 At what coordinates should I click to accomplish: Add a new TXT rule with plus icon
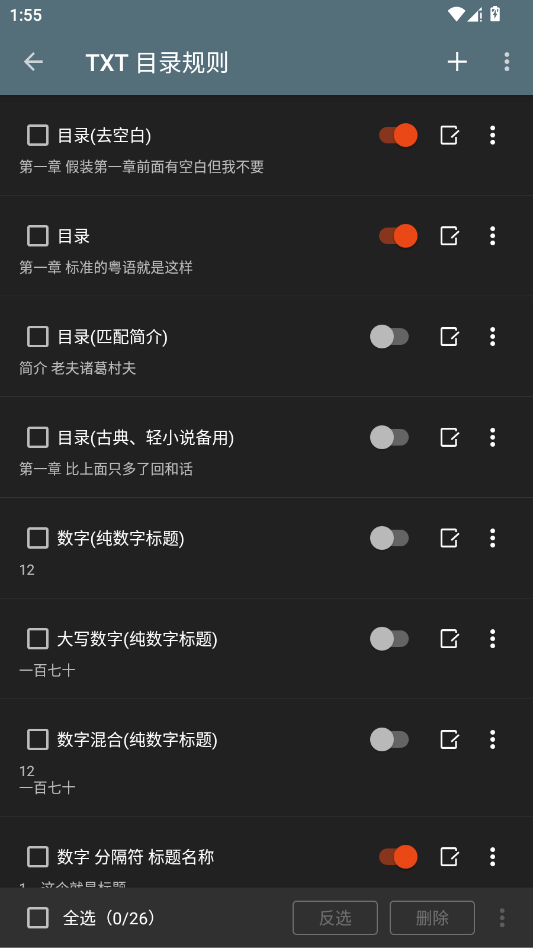tap(457, 62)
